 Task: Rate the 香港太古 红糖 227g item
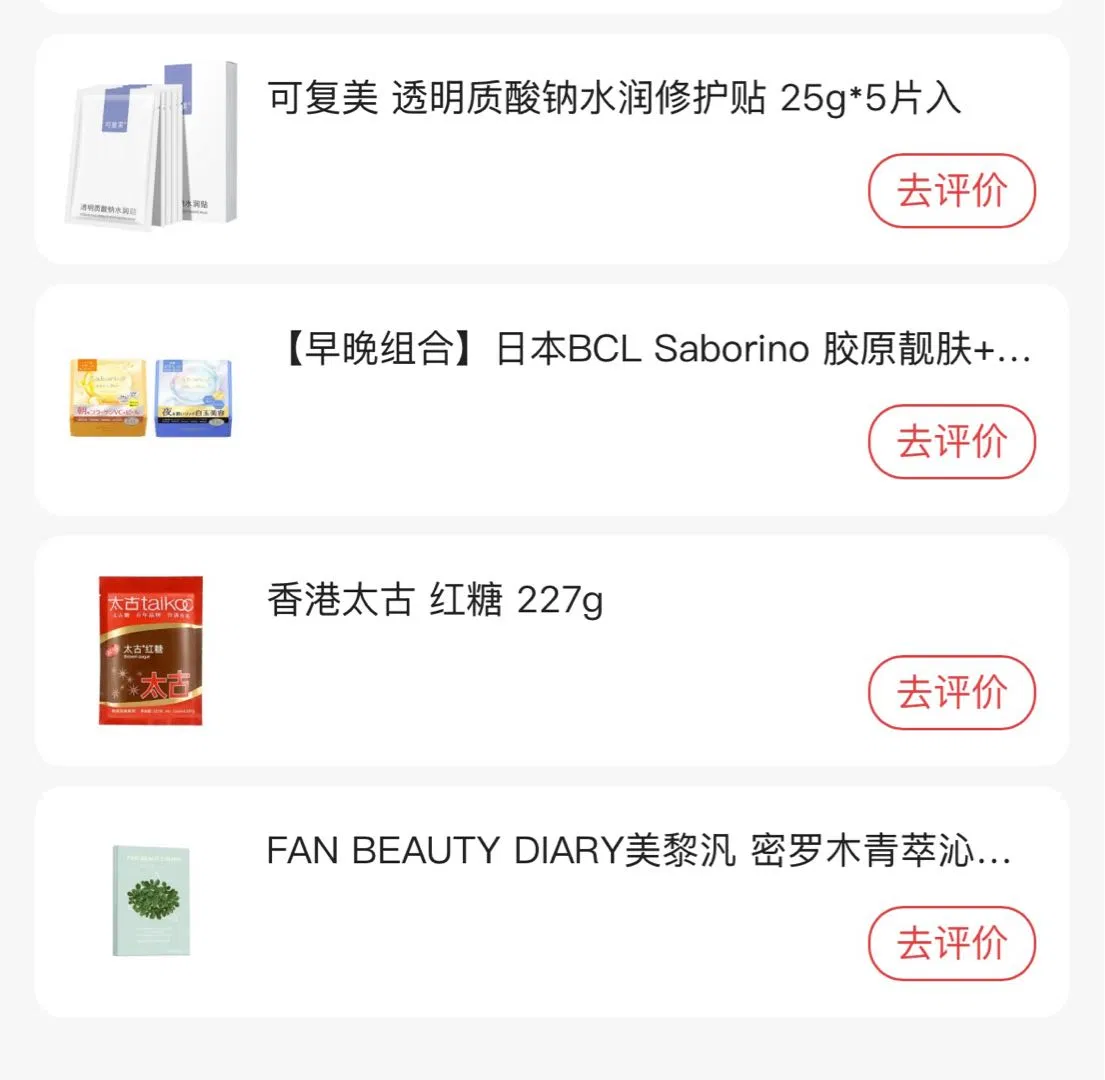(951, 693)
